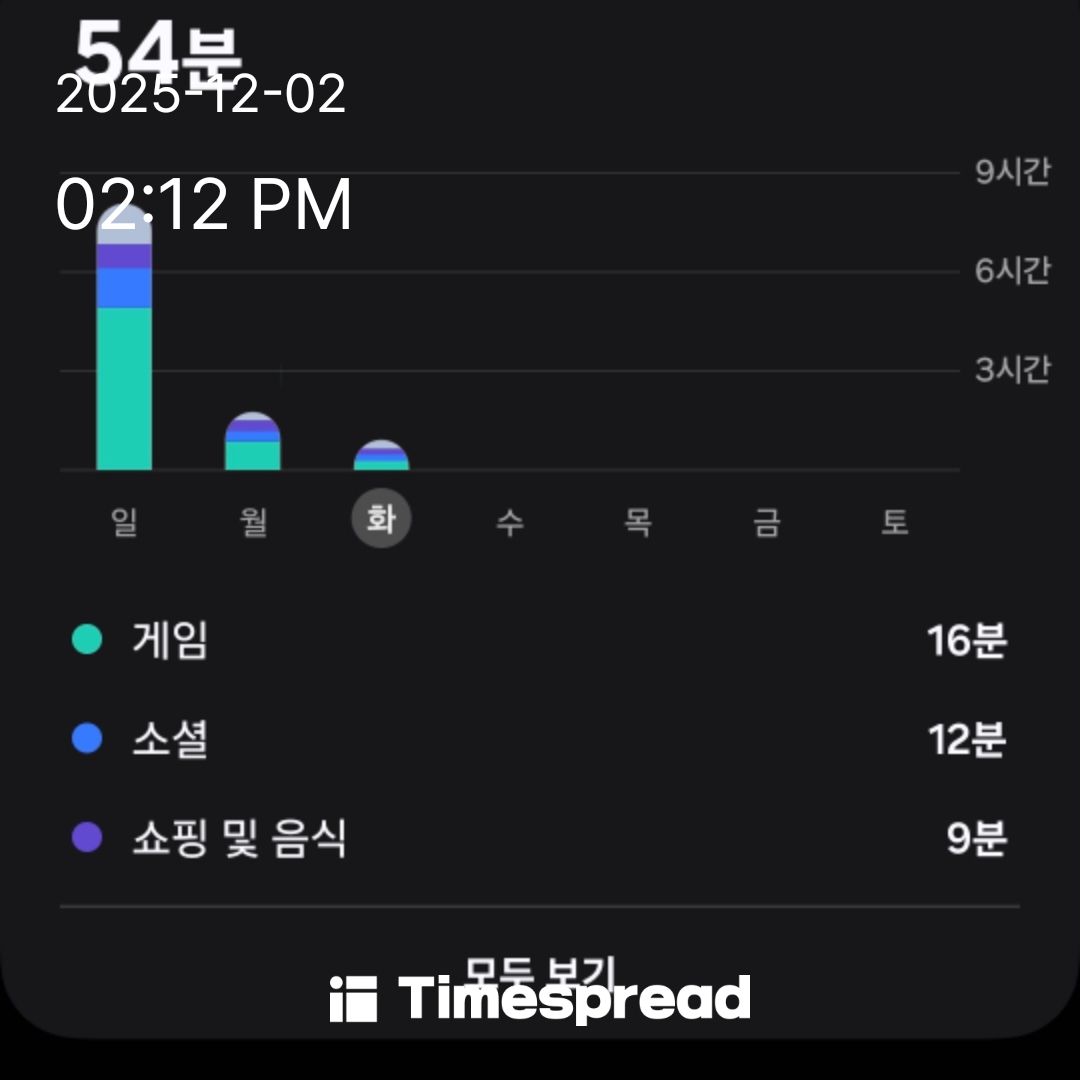1080x1080 pixels.
Task: Open the 소셜 category usage
Action: click(540, 740)
